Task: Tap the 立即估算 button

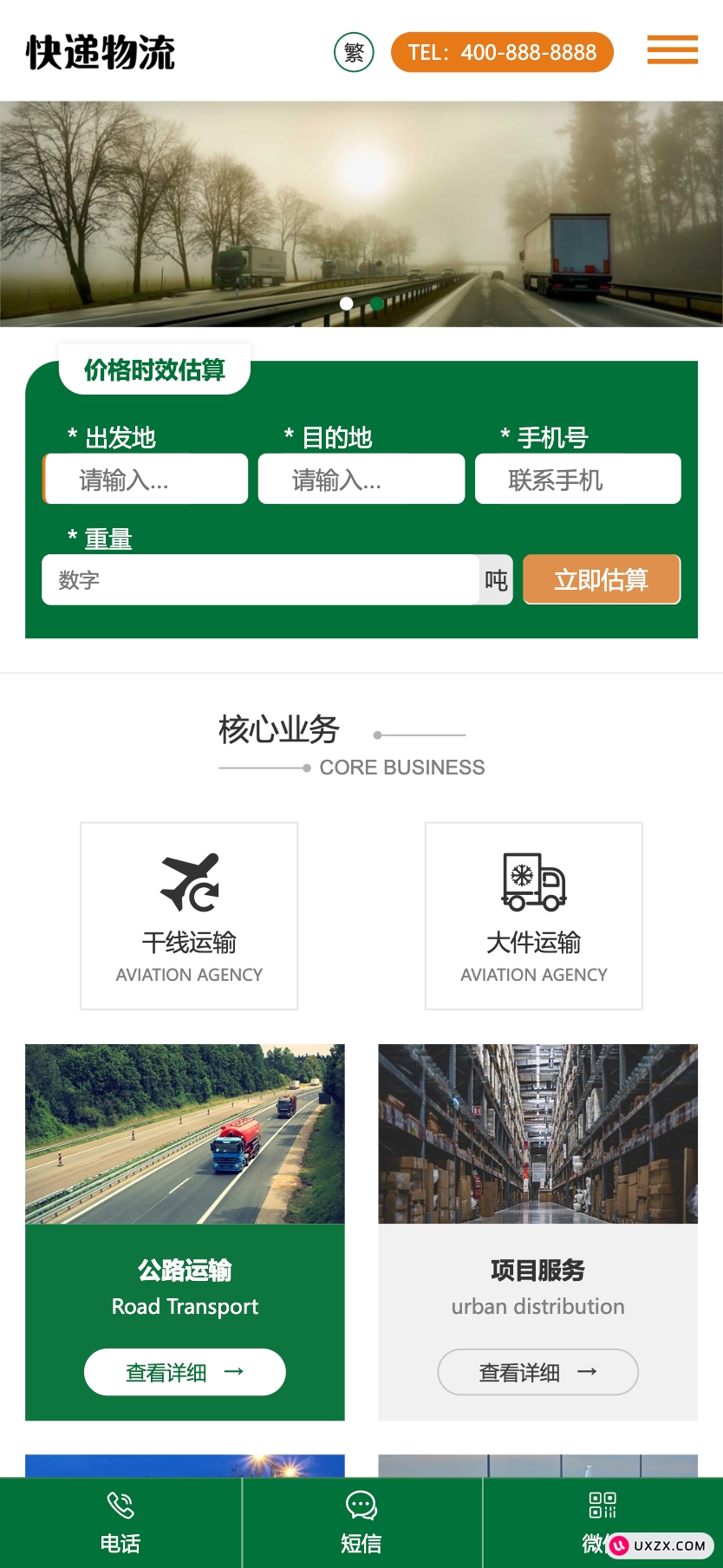Action: [601, 579]
